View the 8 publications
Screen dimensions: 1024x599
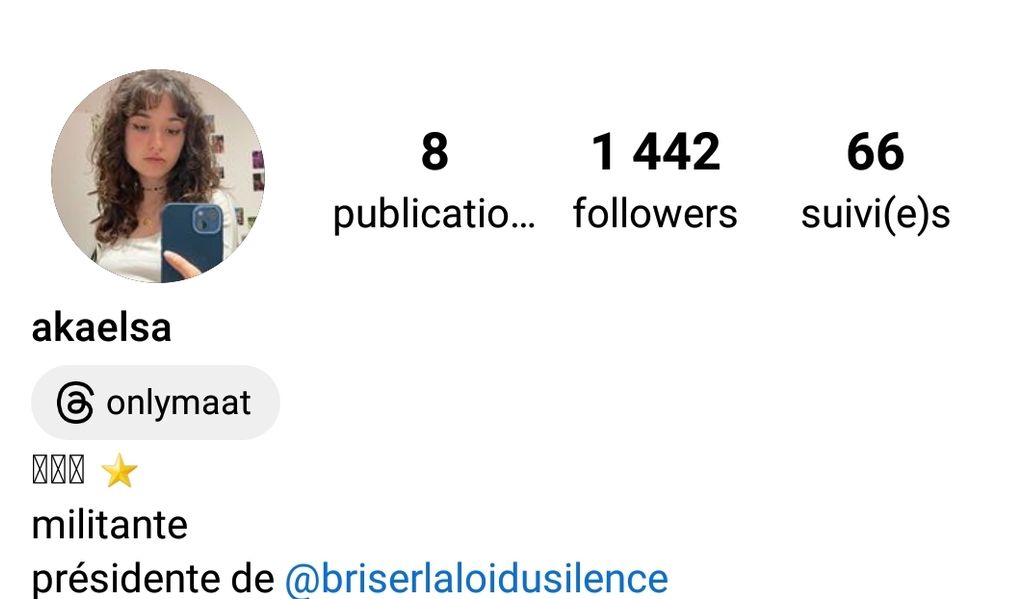(433, 182)
